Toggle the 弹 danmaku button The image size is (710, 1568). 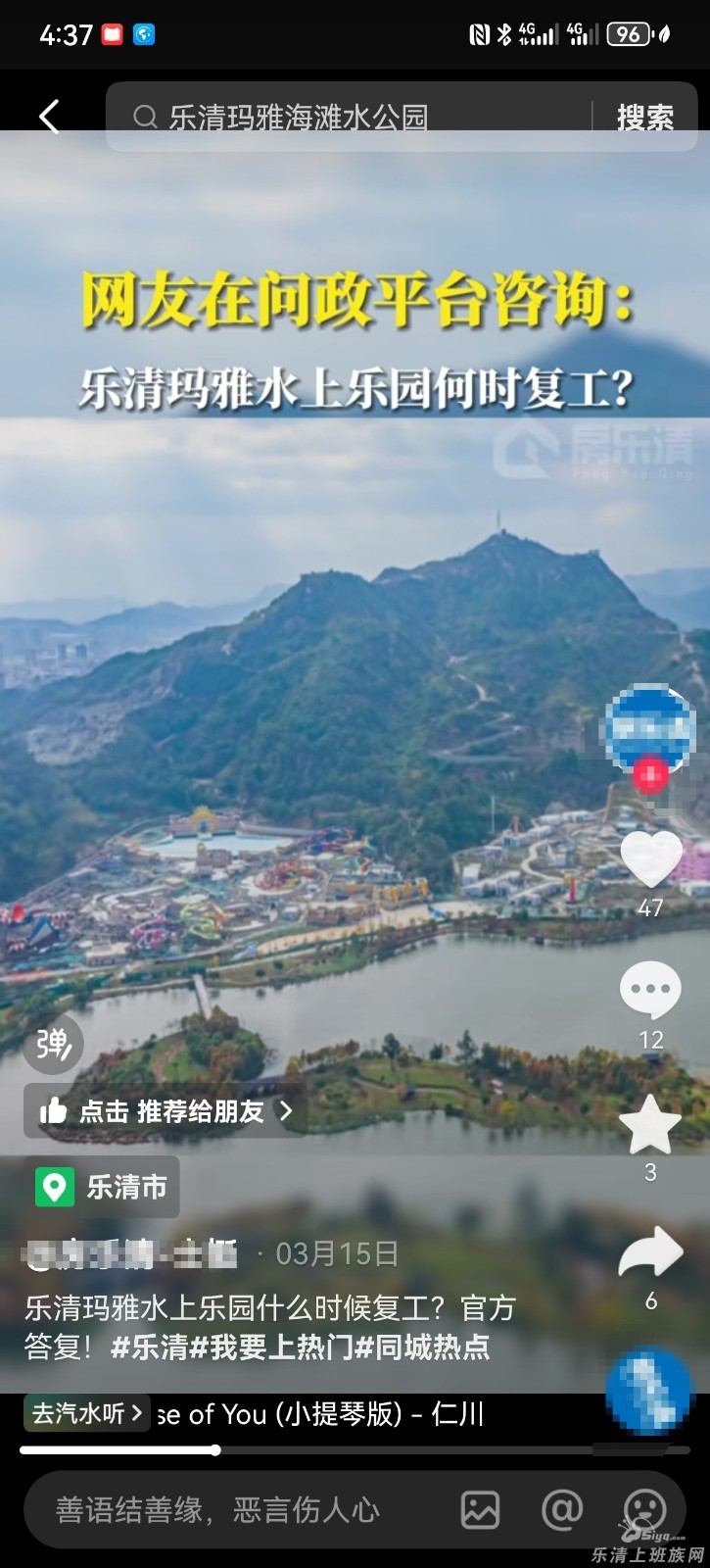[x=53, y=1044]
